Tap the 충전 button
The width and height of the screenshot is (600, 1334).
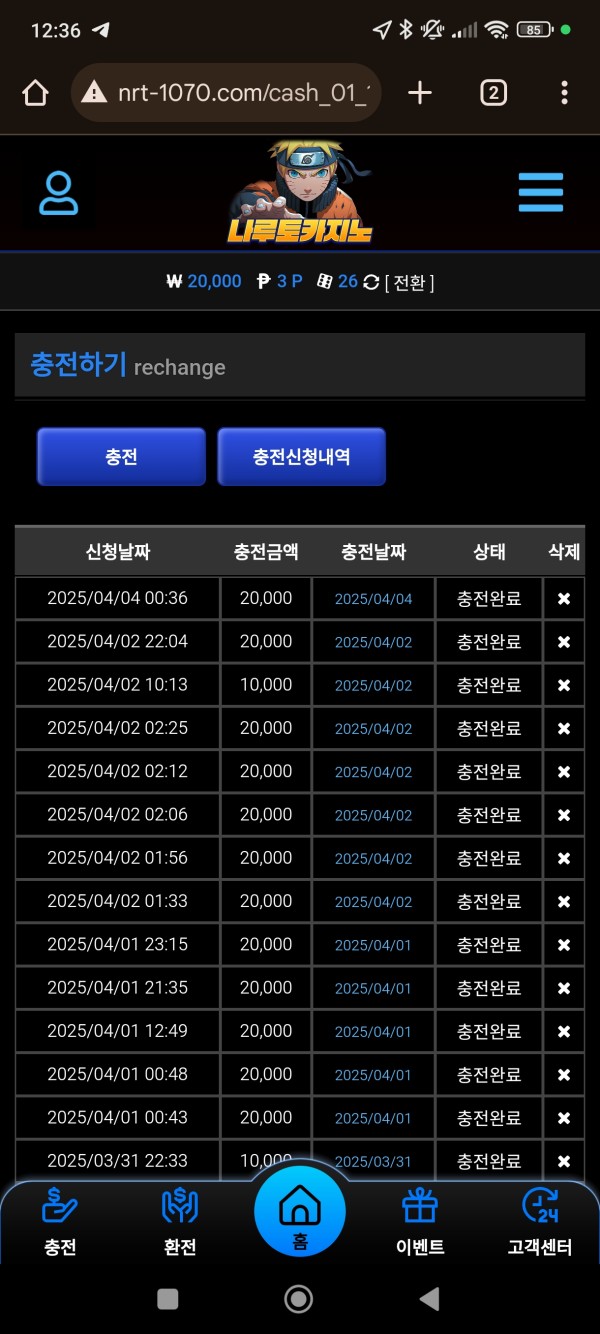(x=121, y=457)
